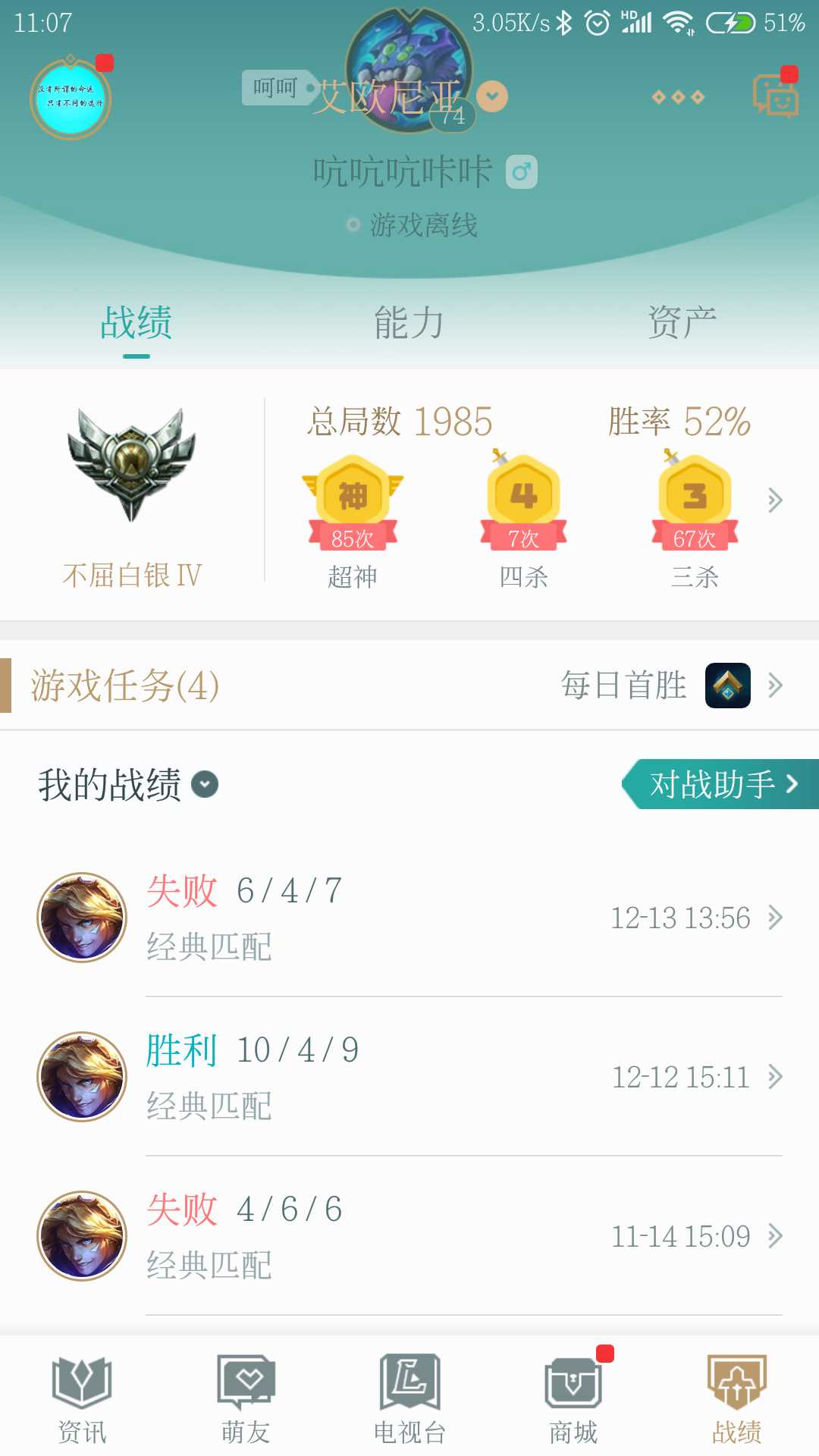Viewport: 819px width, 1456px height.
Task: Open the 胜利 10/4/9 match record
Action: [x=409, y=1077]
